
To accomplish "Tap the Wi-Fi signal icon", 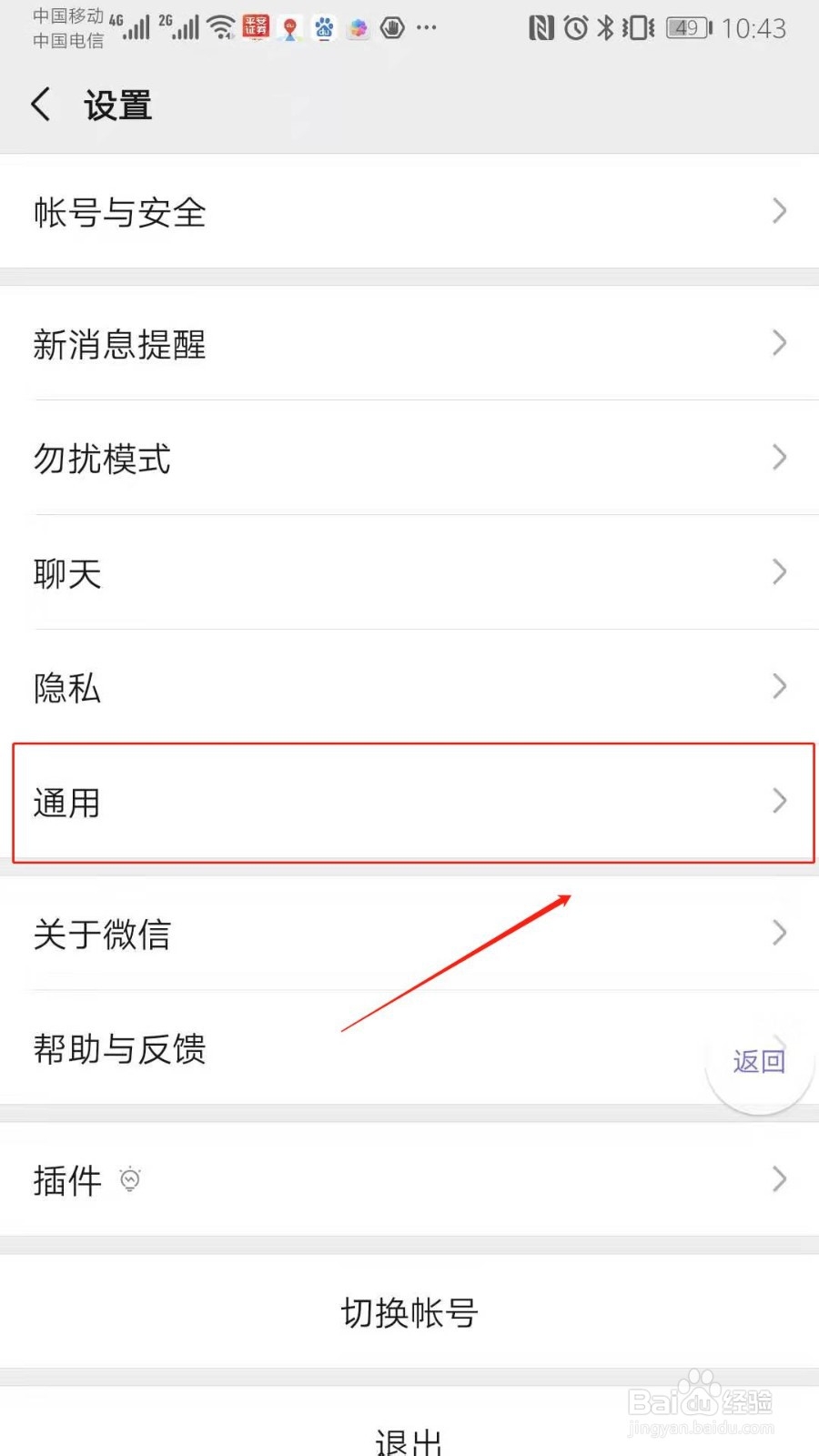I will tap(221, 27).
